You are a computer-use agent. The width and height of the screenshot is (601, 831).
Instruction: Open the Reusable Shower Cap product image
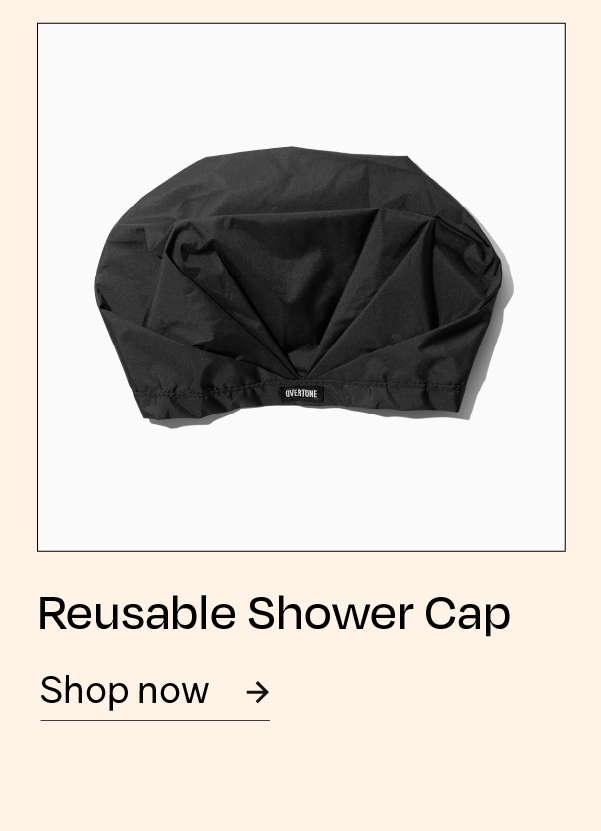click(301, 287)
